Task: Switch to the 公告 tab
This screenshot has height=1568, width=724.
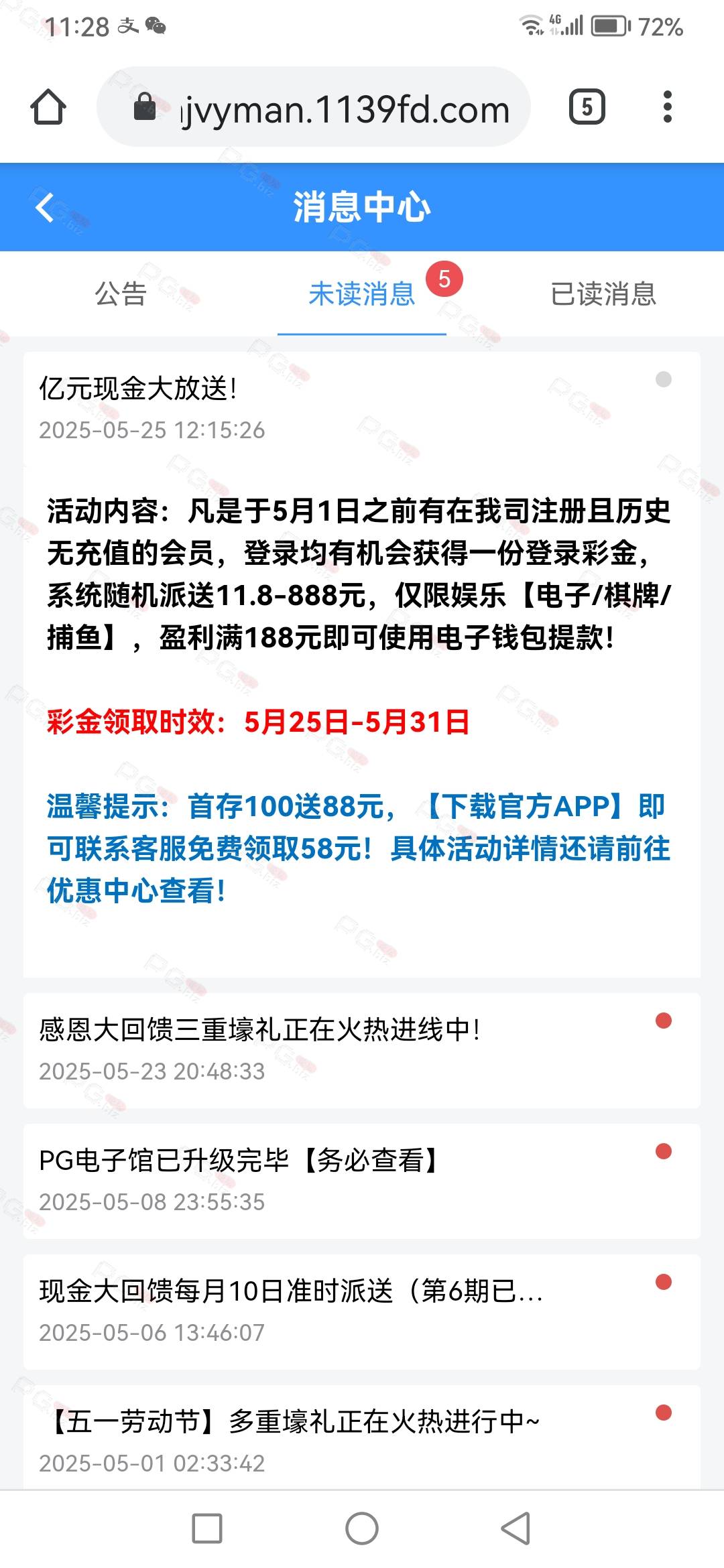Action: pos(121,293)
